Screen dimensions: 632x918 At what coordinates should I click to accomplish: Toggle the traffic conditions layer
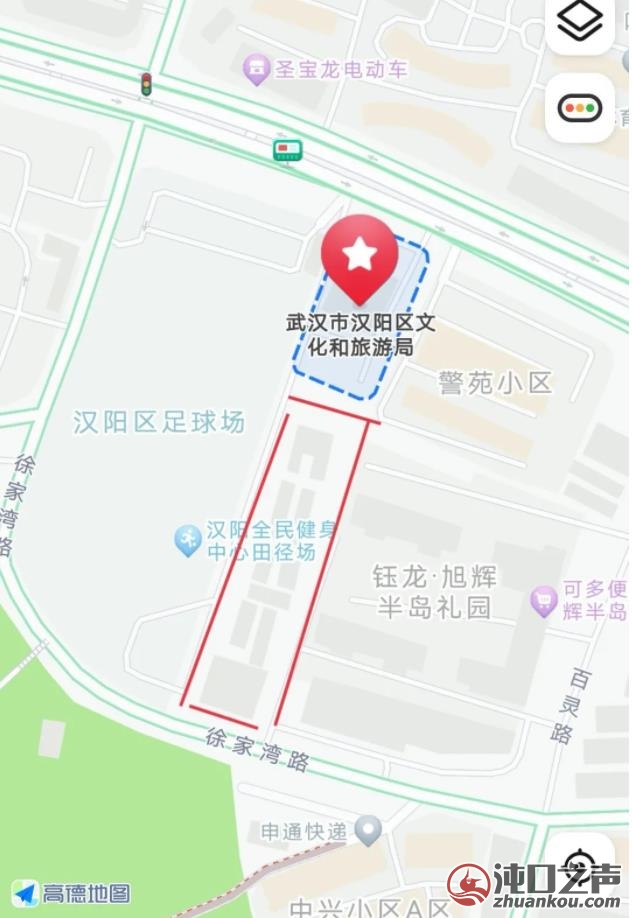(580, 108)
